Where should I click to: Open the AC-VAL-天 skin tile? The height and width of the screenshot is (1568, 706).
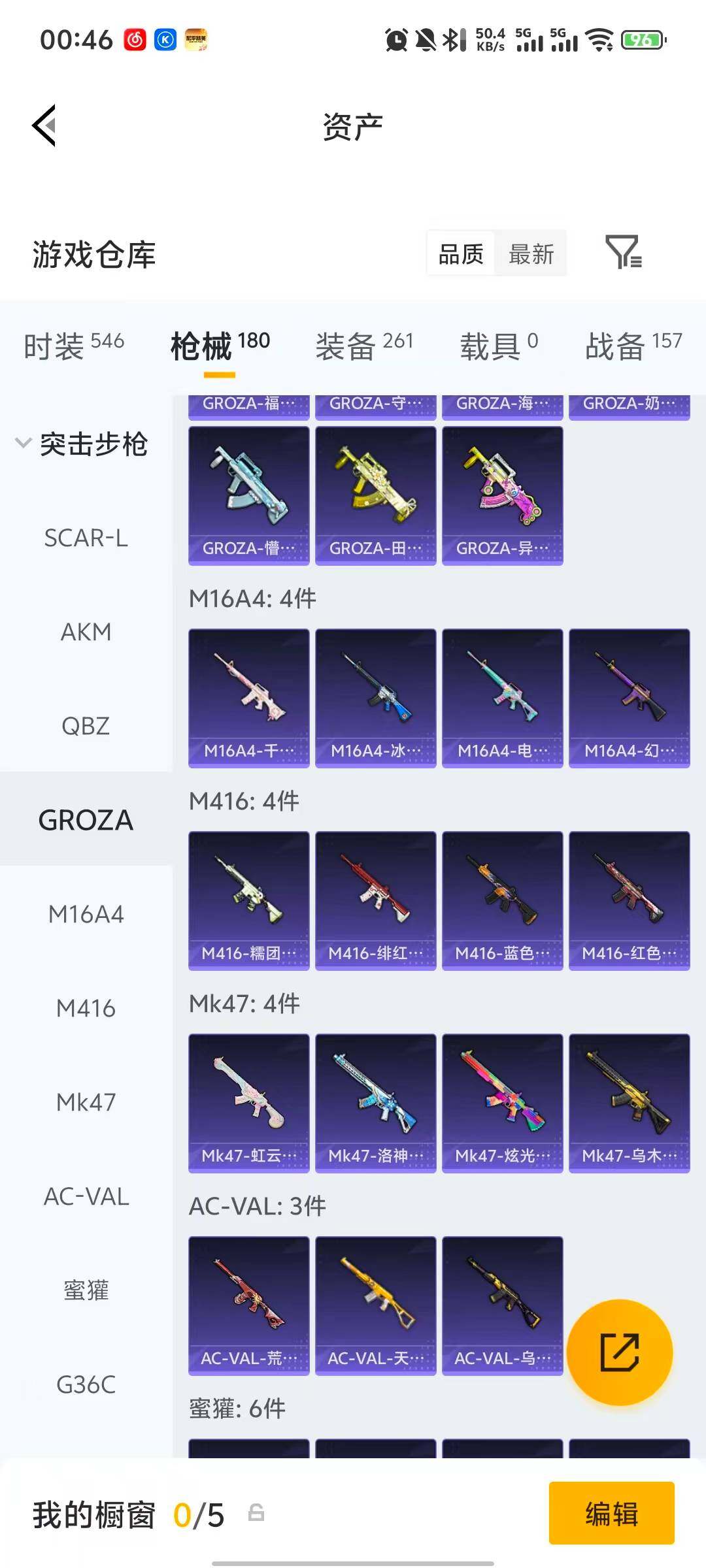(x=375, y=1305)
